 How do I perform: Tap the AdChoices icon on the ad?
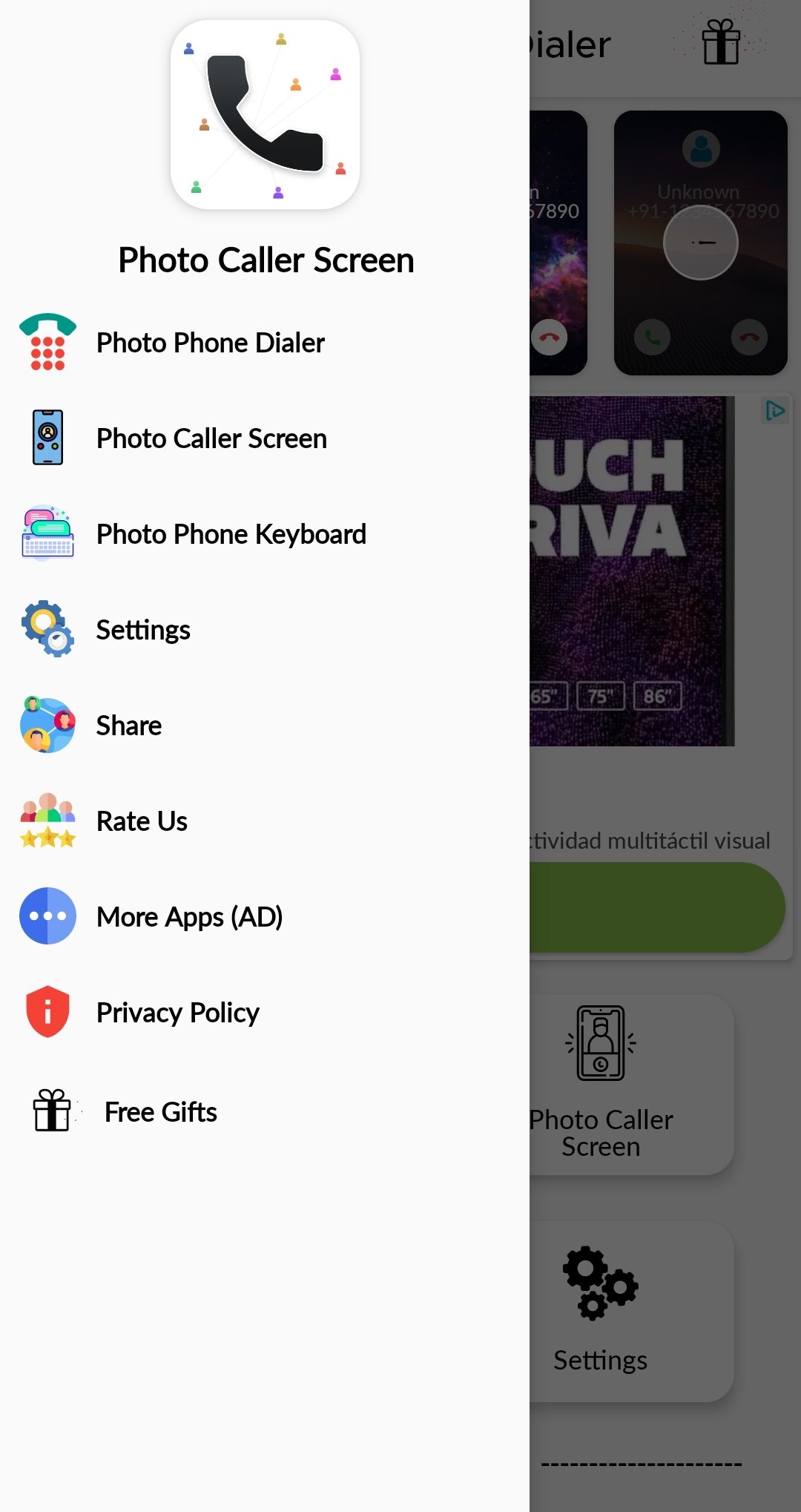click(774, 410)
